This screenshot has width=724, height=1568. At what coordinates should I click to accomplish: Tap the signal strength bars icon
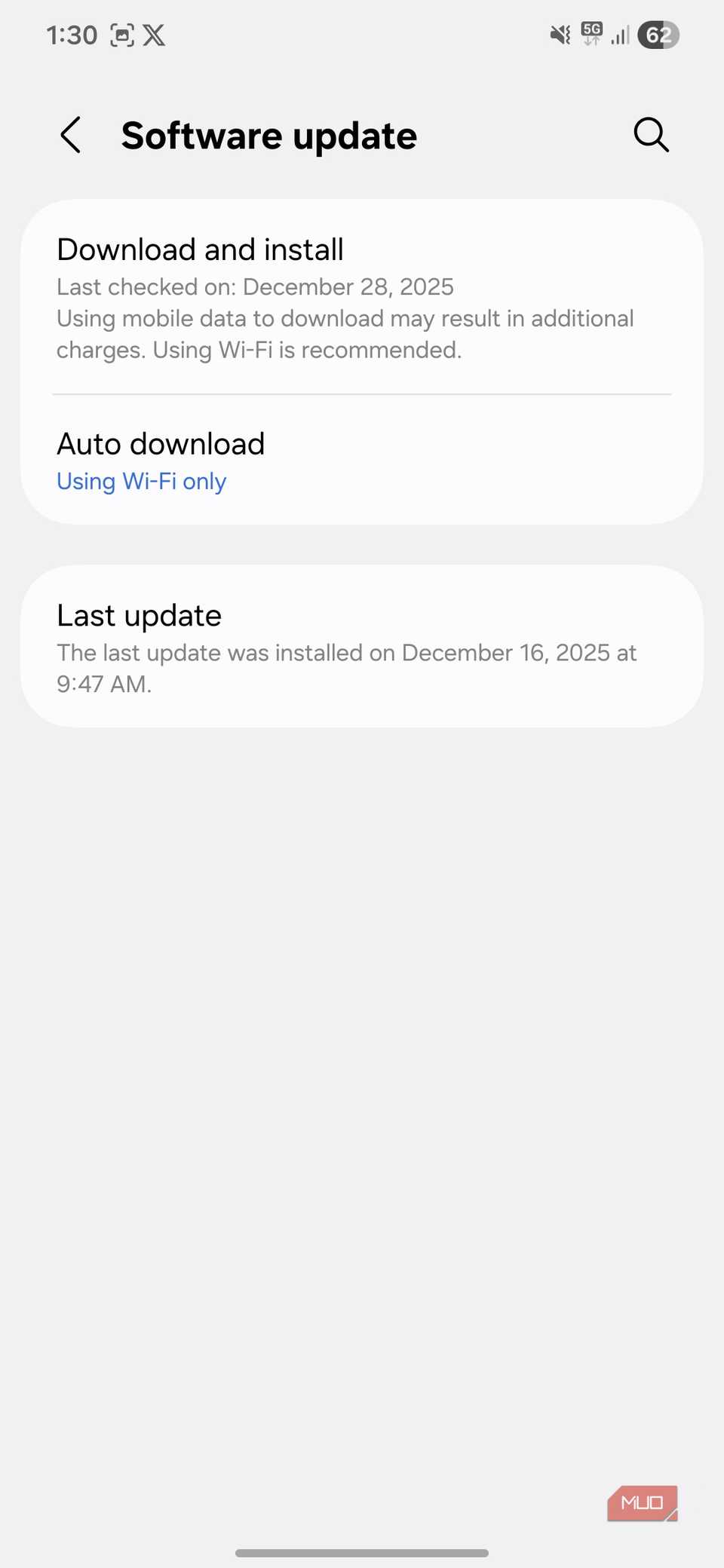(x=620, y=35)
